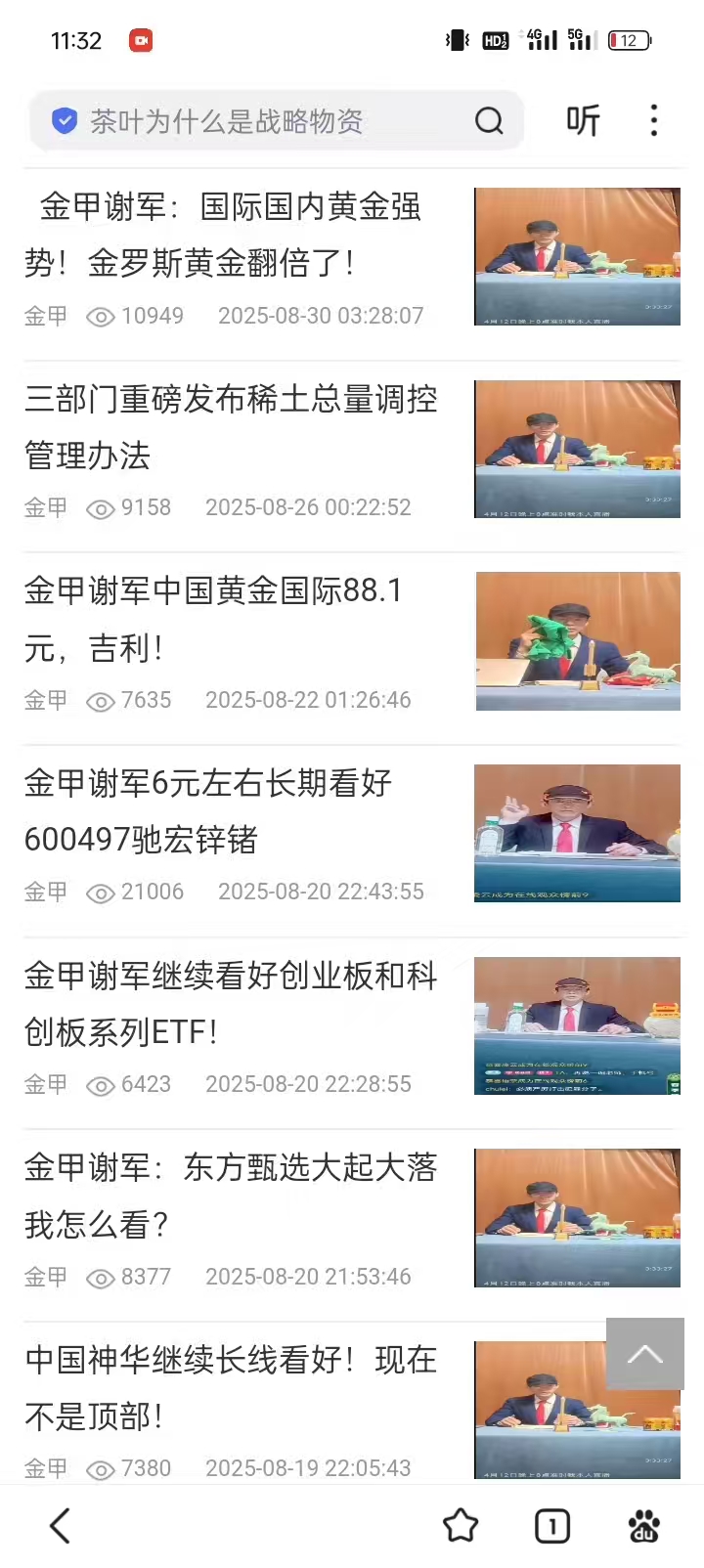Tap the thumbnail of the 创业板和科创板ETF video
The height and width of the screenshot is (1568, 704).
(577, 1025)
